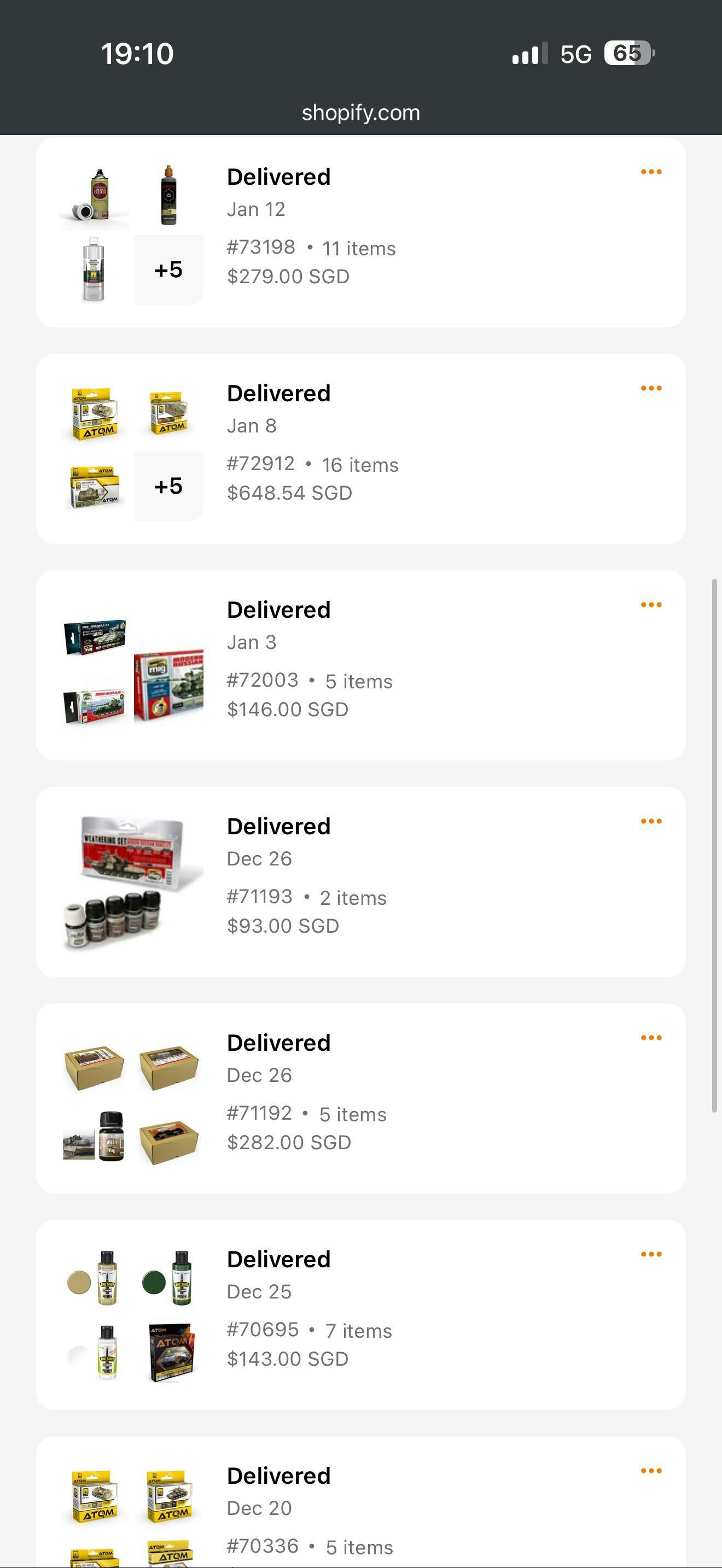Viewport: 722px width, 1568px height.
Task: Open order #71193 for $93.00 SGD
Action: point(360,882)
